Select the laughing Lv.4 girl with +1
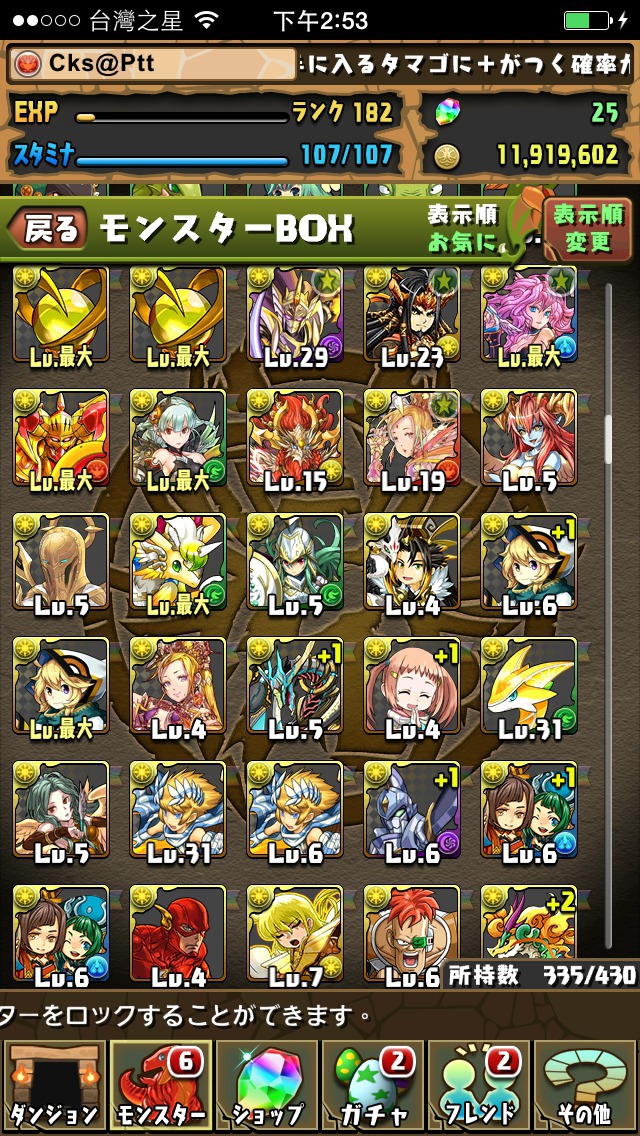This screenshot has height=1136, width=640. 411,686
